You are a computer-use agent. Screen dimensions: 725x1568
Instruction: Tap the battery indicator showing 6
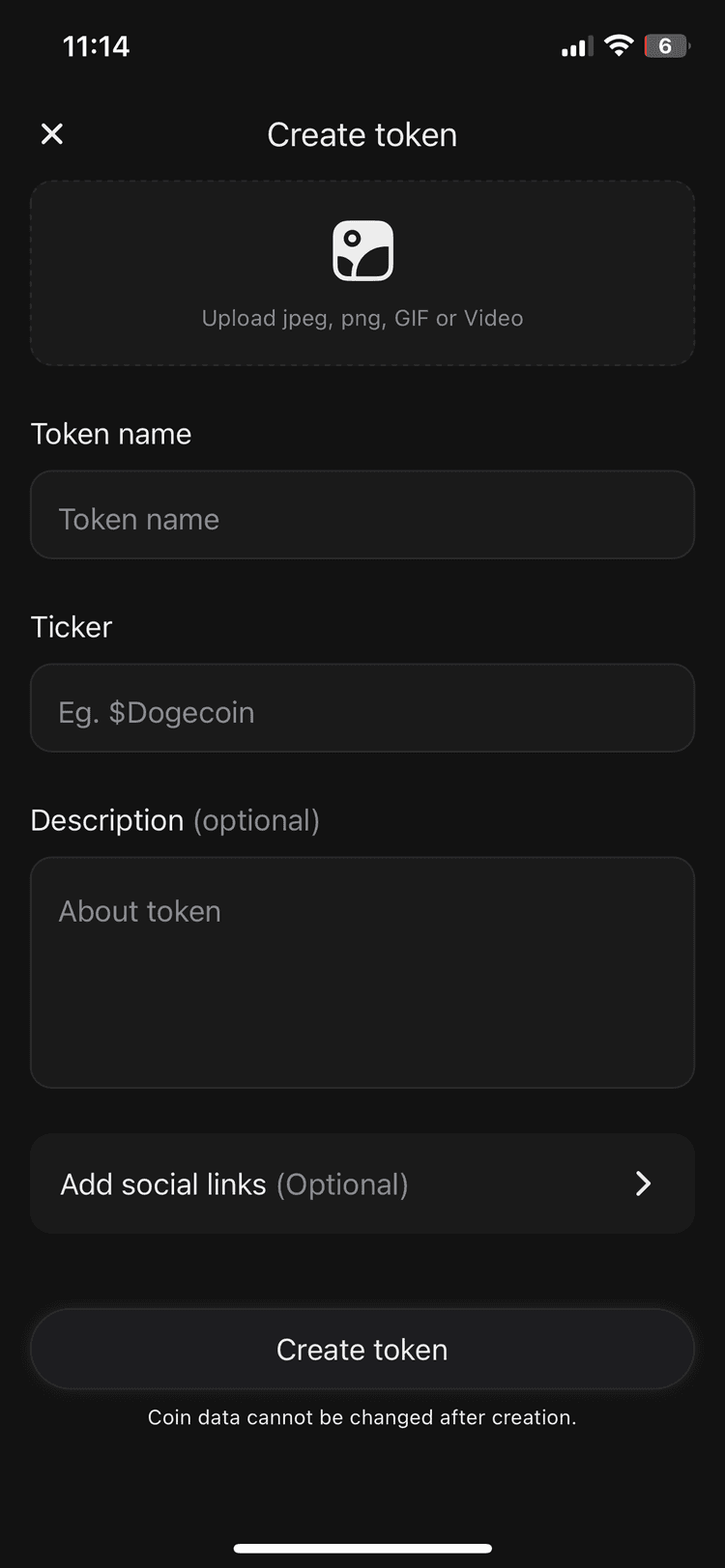coord(666,45)
